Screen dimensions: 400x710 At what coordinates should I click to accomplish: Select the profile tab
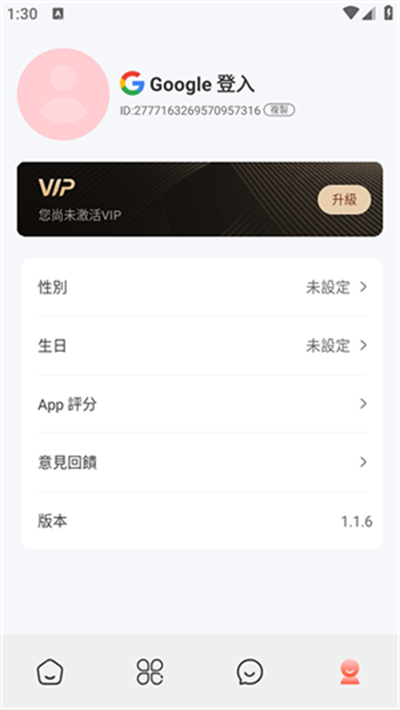(350, 672)
